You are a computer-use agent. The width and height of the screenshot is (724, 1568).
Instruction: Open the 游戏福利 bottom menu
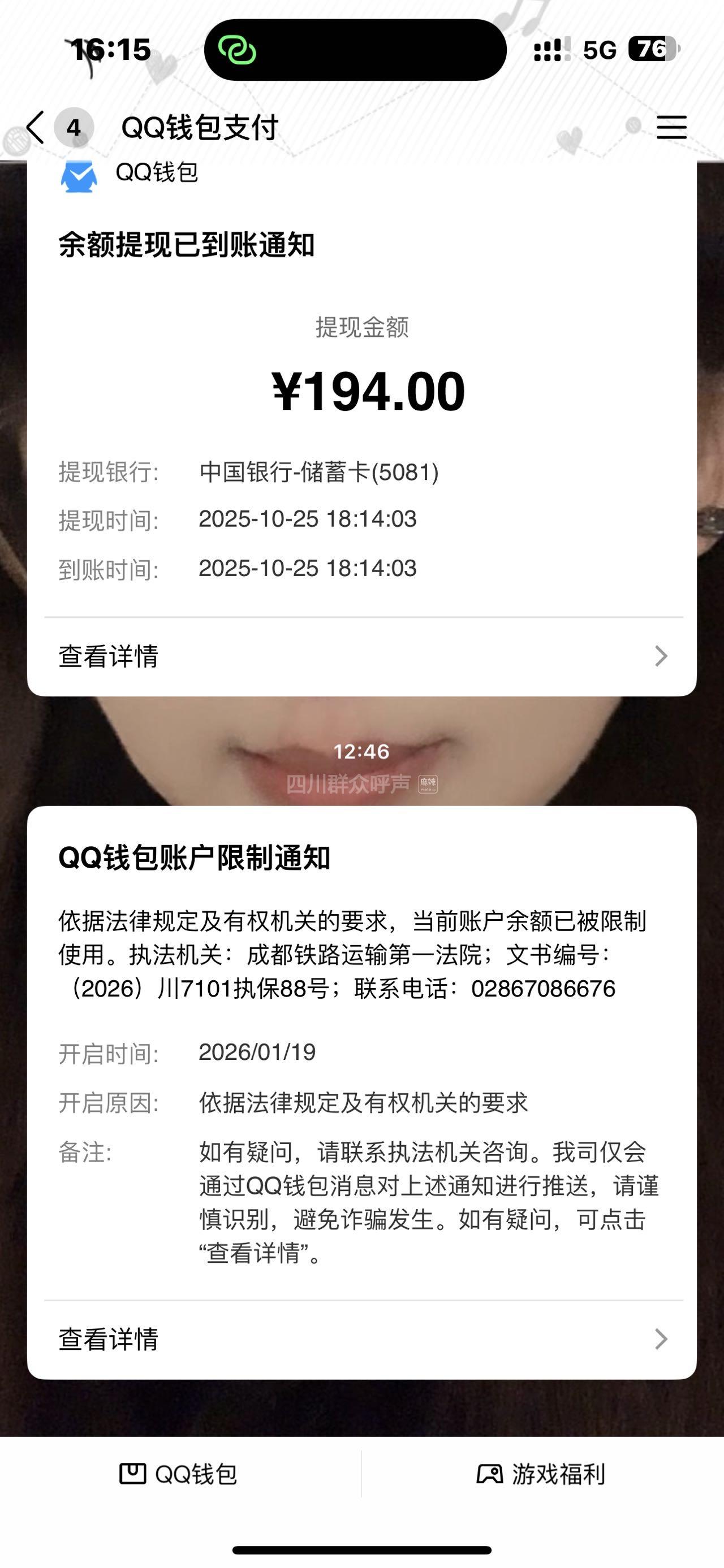tap(541, 1474)
